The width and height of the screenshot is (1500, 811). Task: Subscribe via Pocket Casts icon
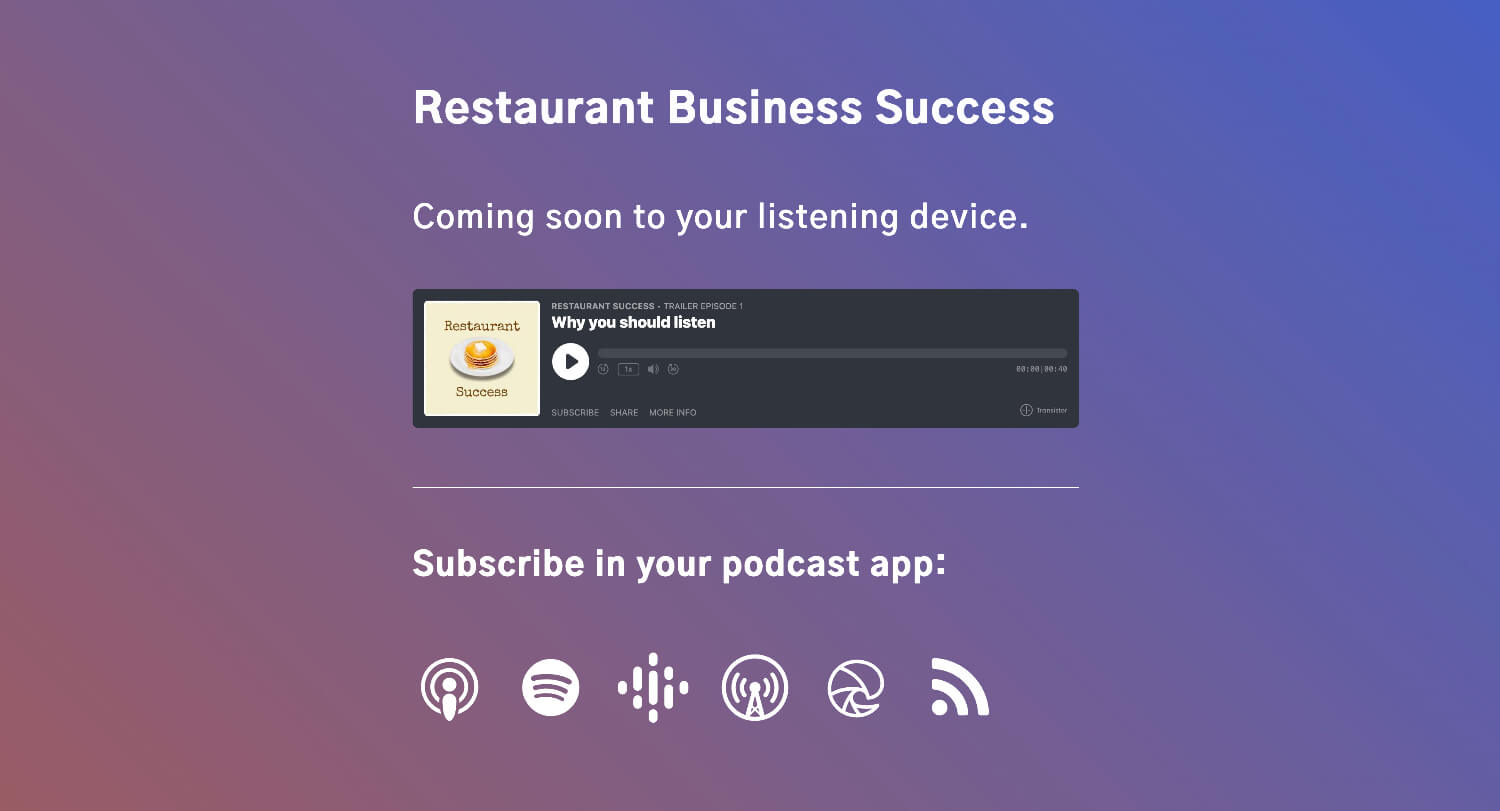click(857, 688)
